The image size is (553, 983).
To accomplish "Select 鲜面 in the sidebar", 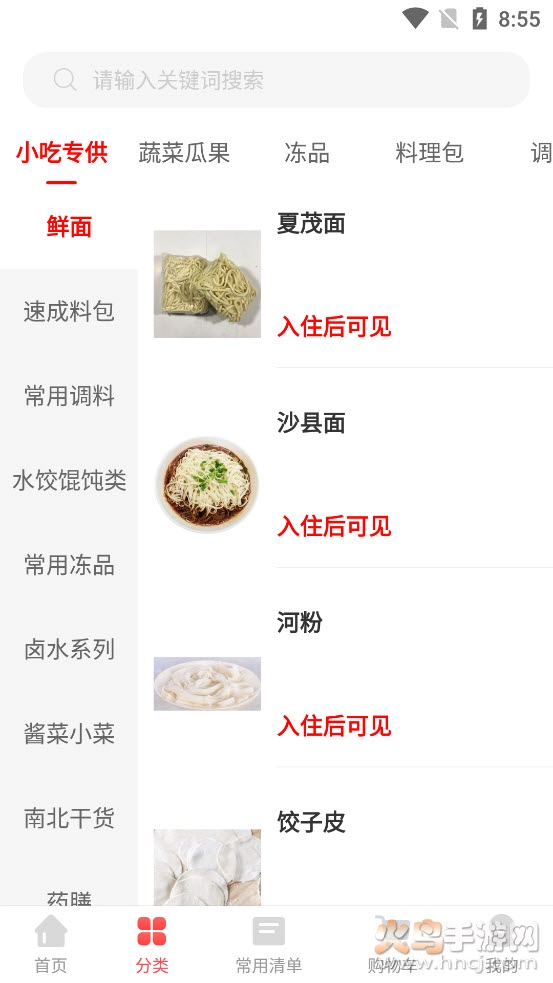I will pyautogui.click(x=69, y=226).
